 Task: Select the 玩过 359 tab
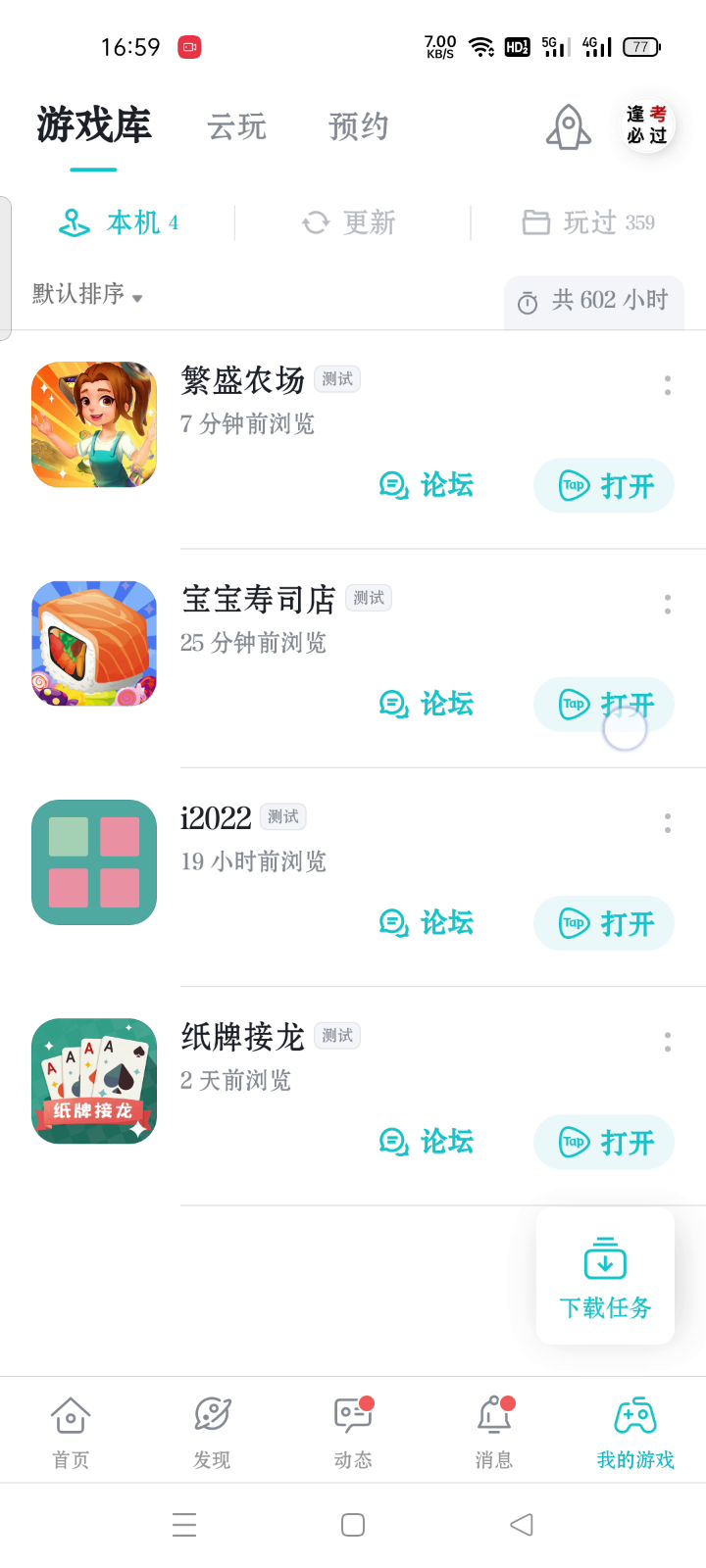588,222
